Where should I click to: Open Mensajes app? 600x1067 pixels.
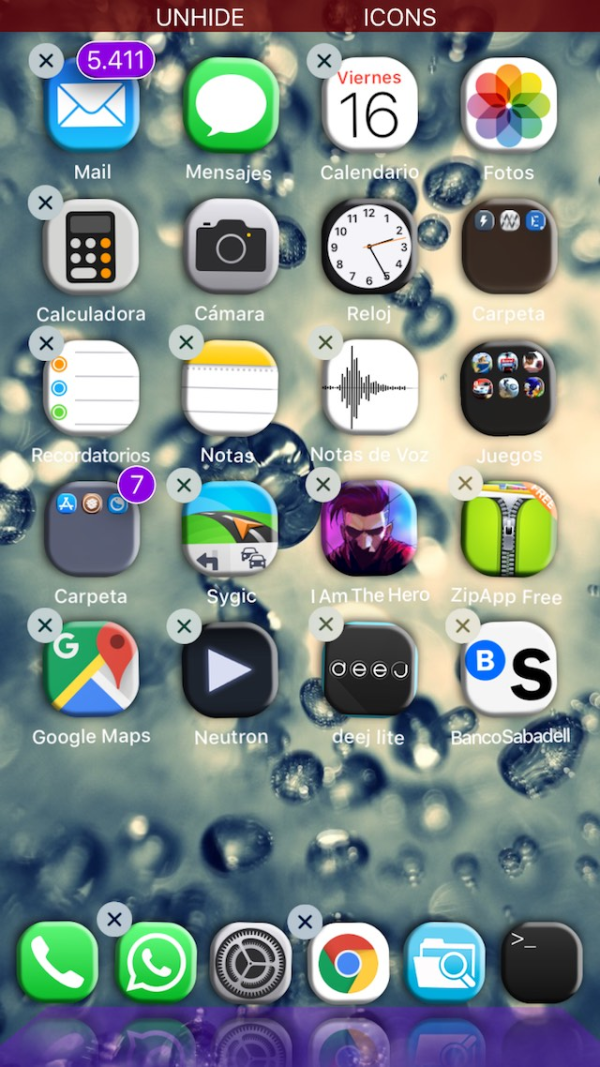[231, 105]
